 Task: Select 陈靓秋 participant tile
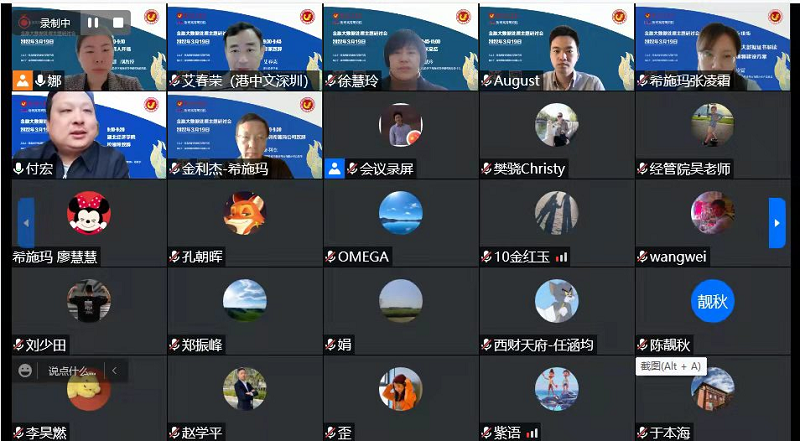coord(712,309)
